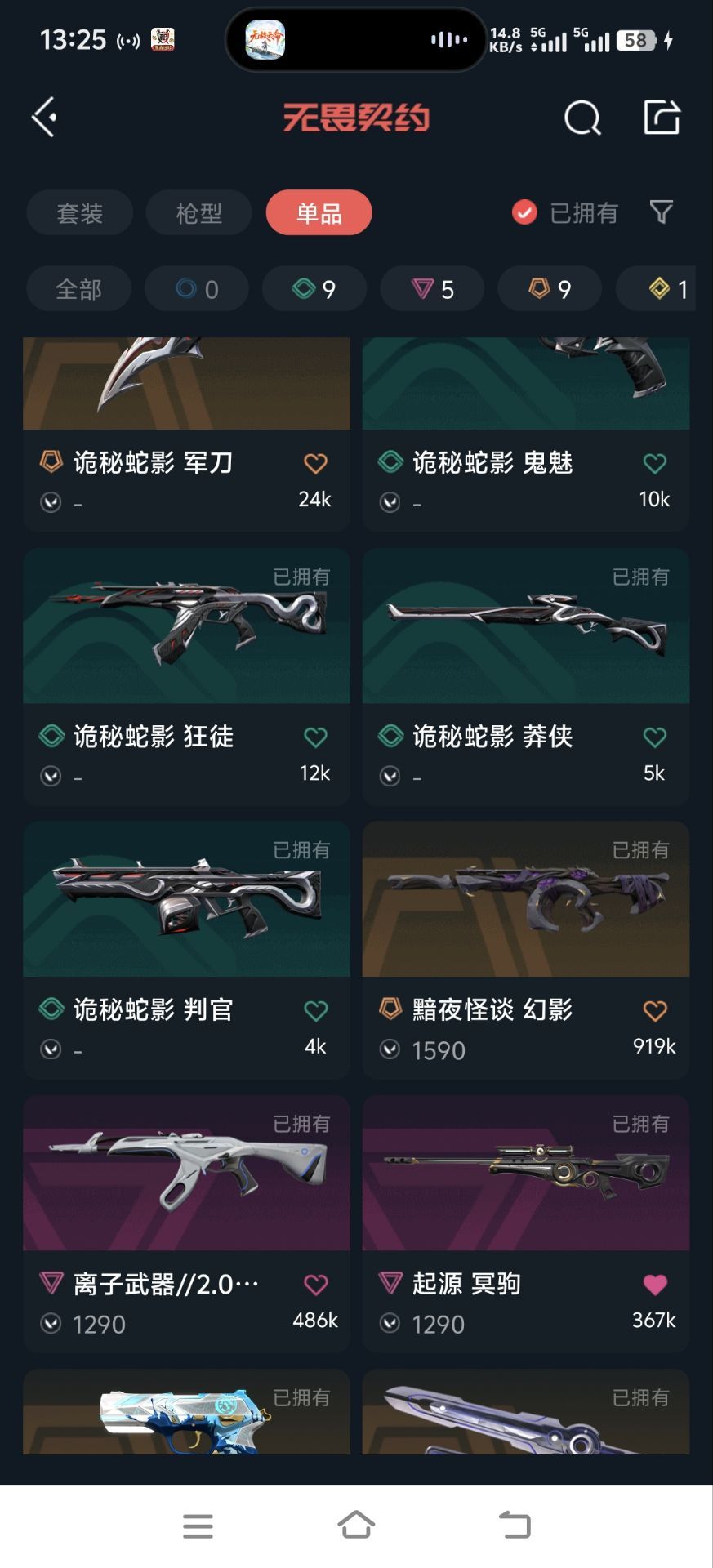Tap the 全部 filter button

coord(79,288)
